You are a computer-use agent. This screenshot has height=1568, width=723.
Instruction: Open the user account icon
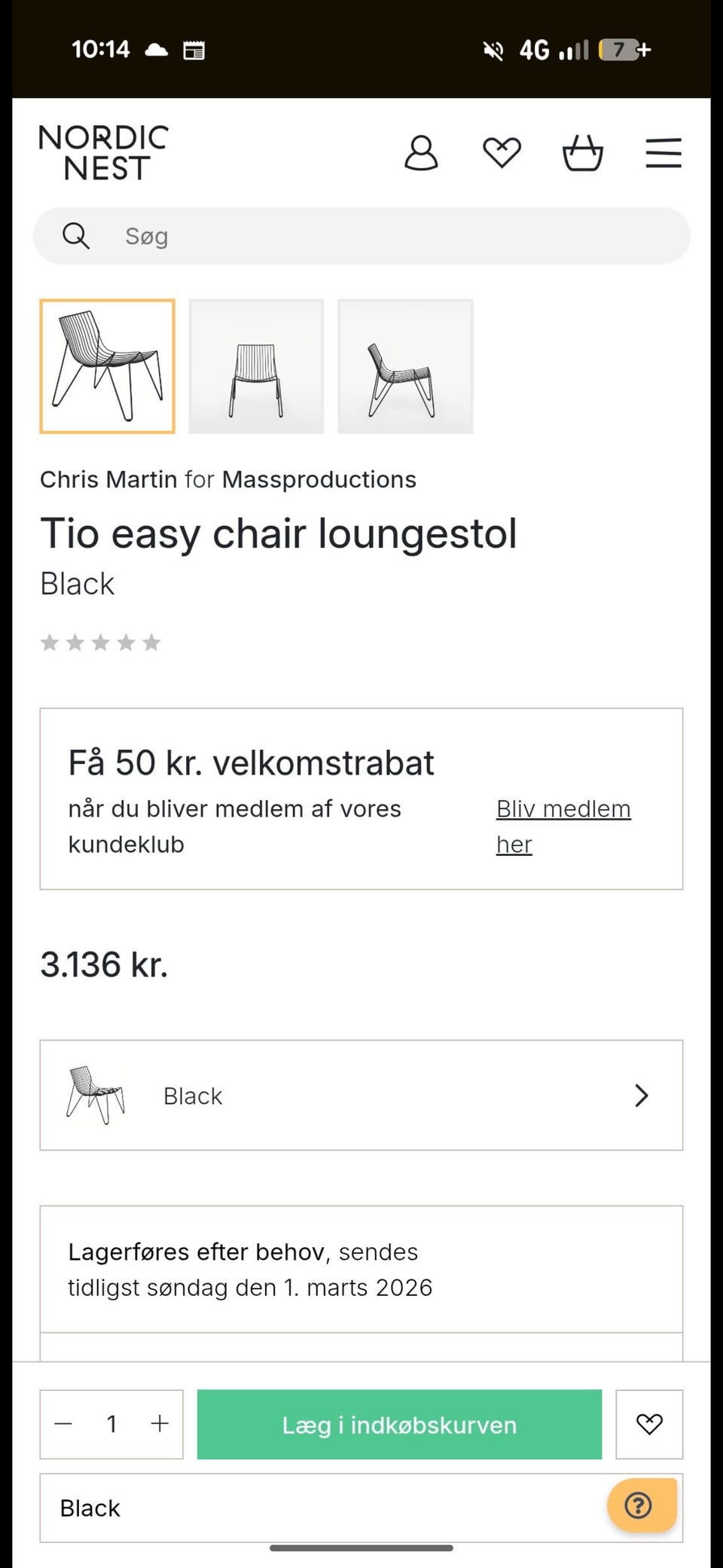pyautogui.click(x=421, y=154)
